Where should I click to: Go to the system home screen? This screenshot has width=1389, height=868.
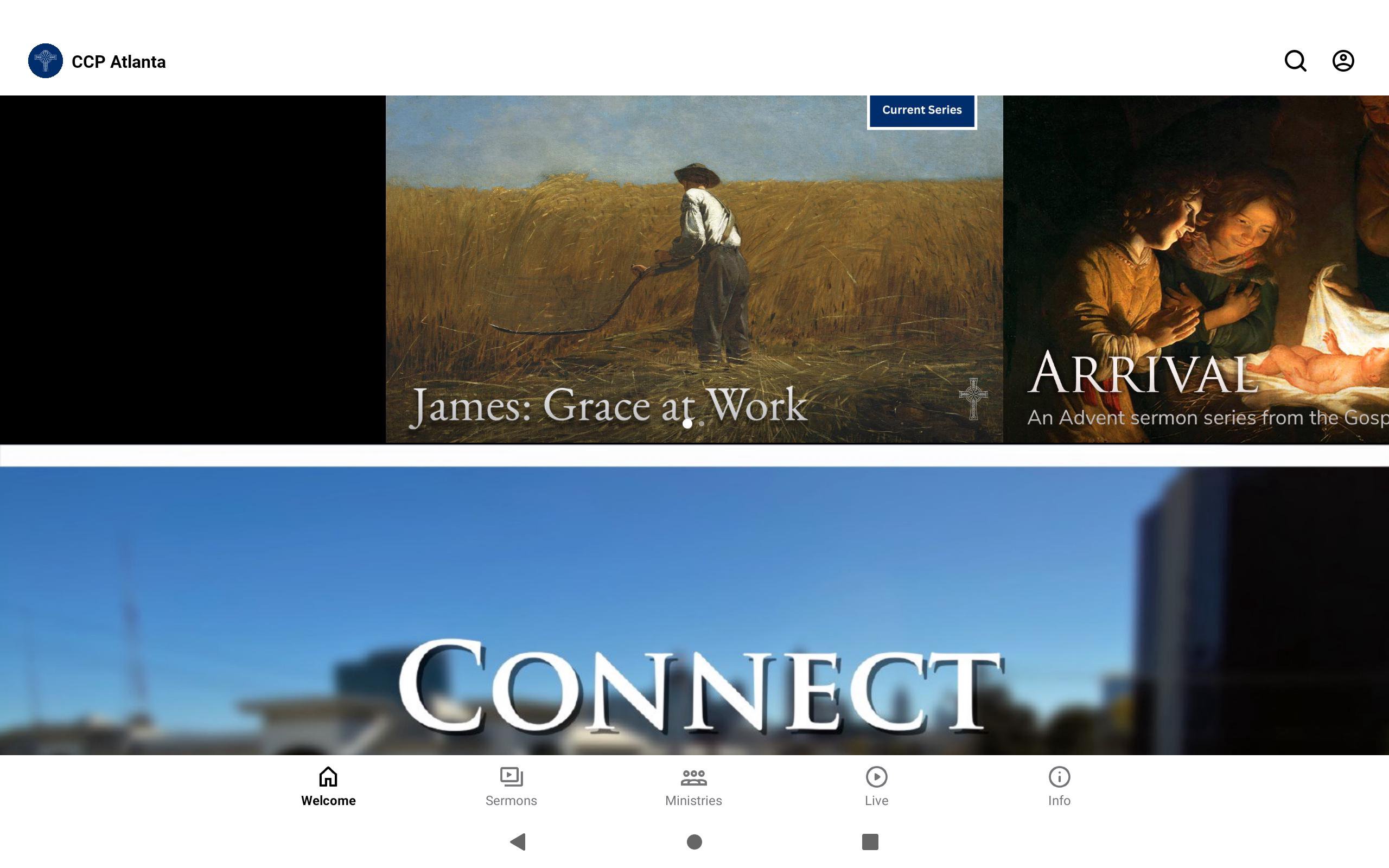tap(694, 841)
